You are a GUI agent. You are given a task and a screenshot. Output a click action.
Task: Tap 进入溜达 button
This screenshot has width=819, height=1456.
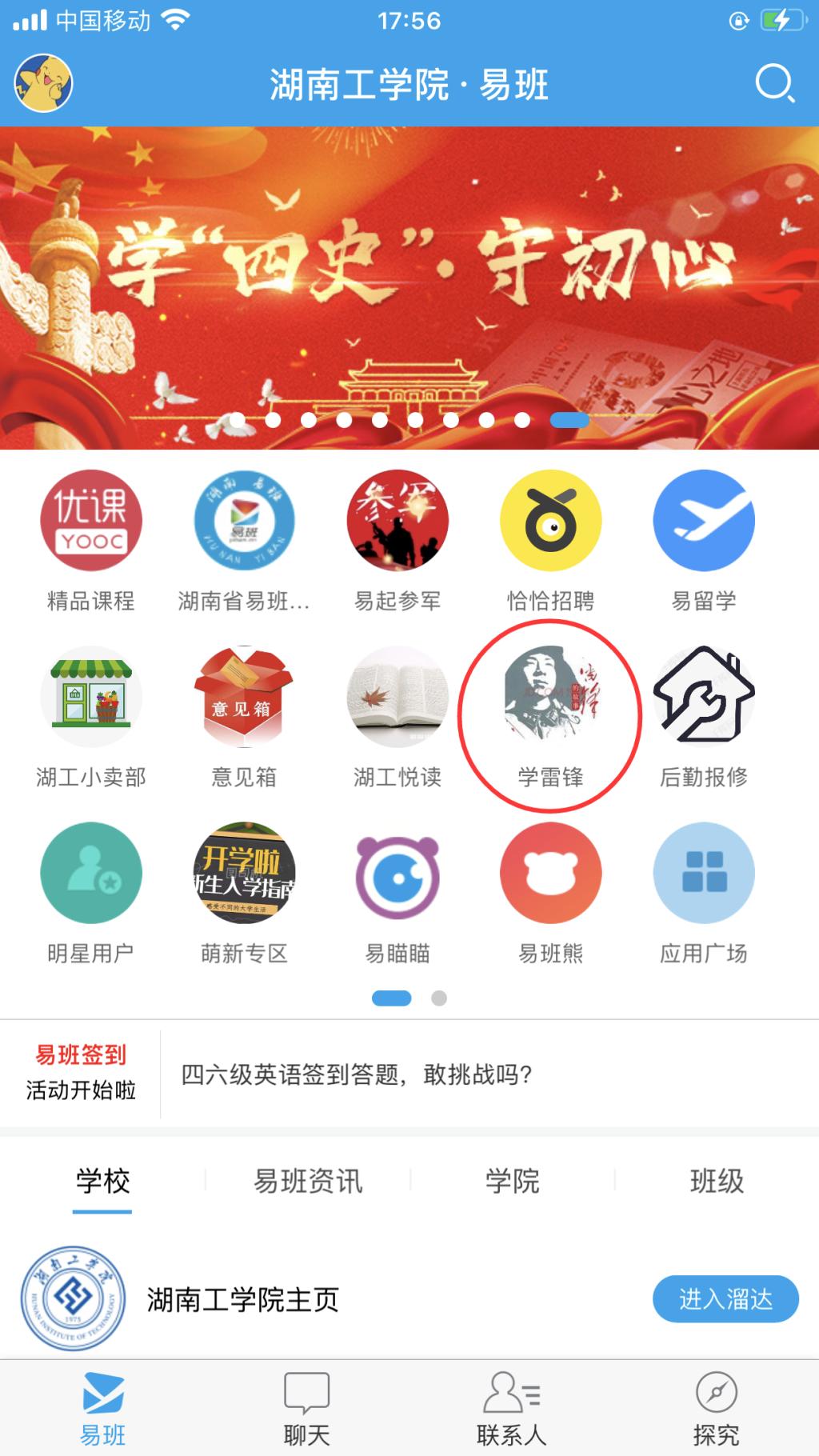(725, 1299)
